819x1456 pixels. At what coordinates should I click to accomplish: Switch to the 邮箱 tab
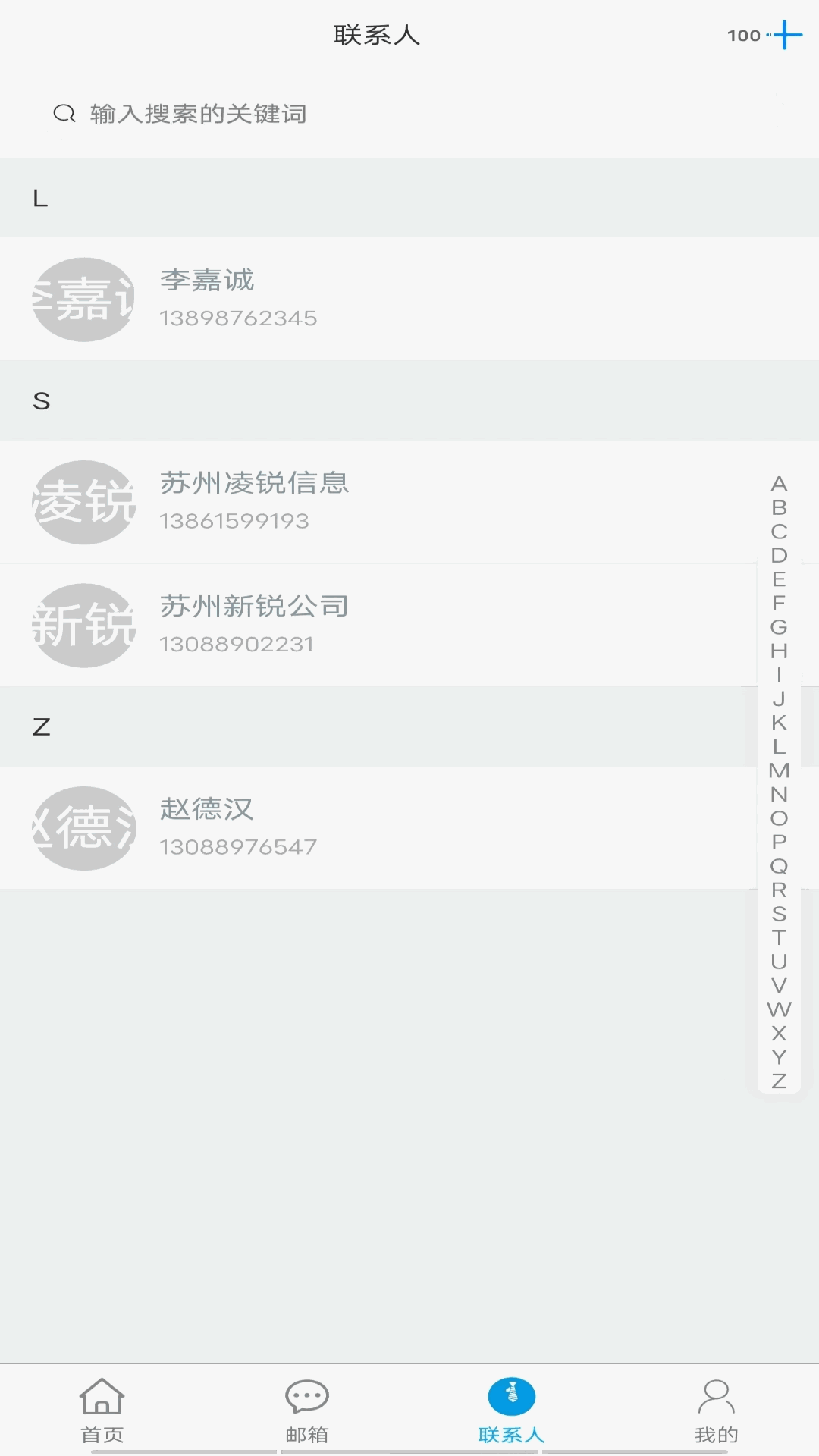pyautogui.click(x=307, y=1410)
